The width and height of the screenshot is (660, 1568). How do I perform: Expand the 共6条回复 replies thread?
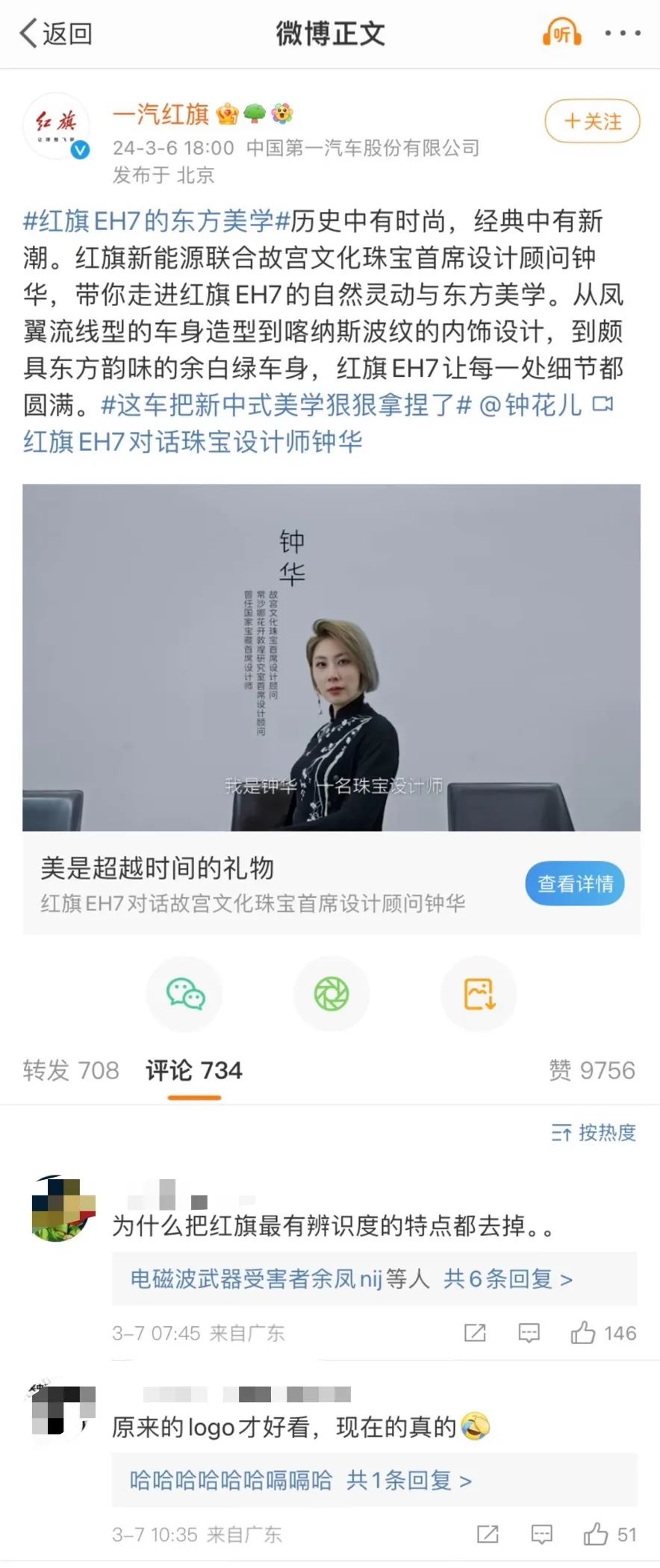pos(508,1278)
